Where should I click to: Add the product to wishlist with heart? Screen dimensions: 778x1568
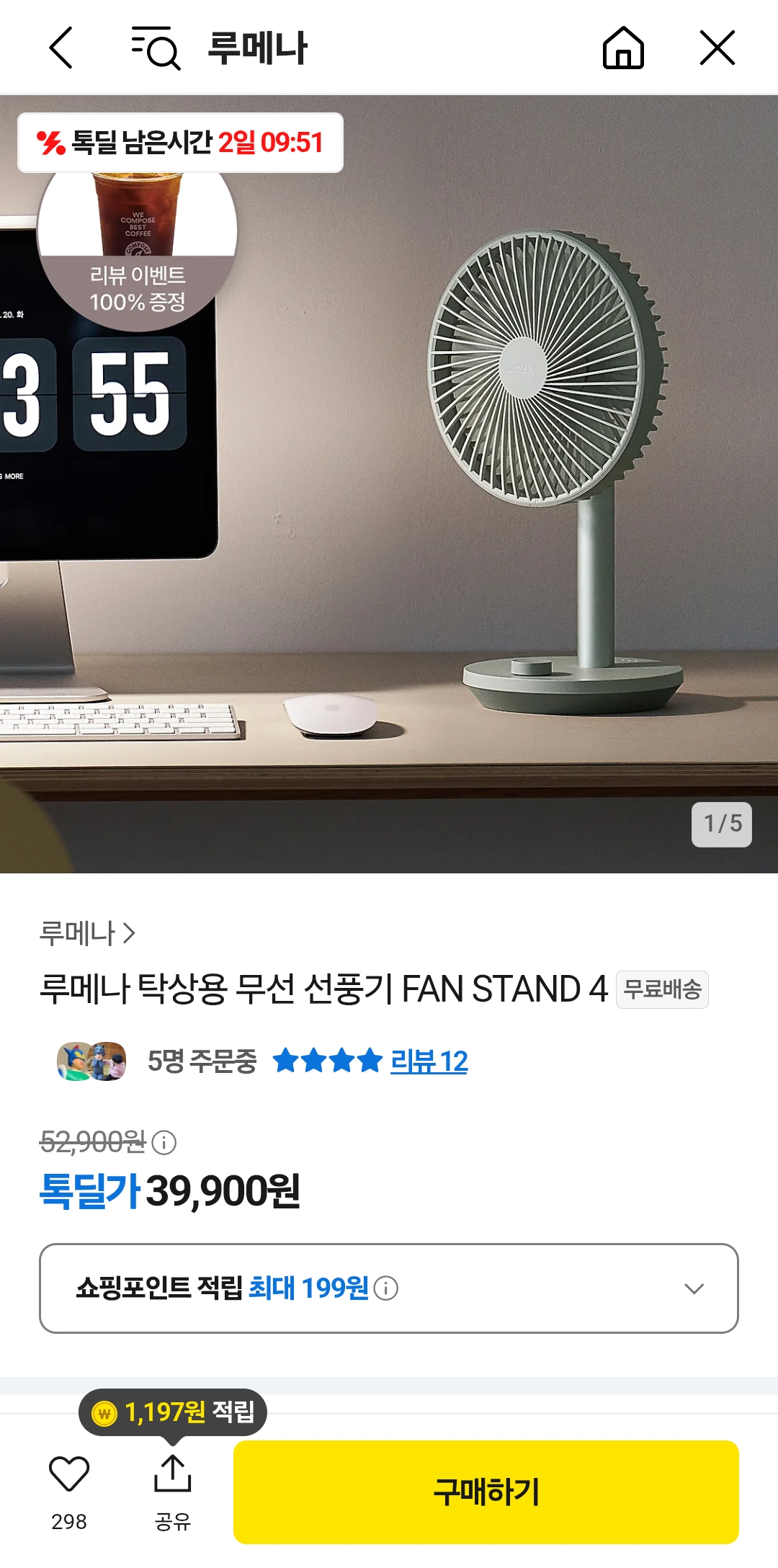[69, 1474]
